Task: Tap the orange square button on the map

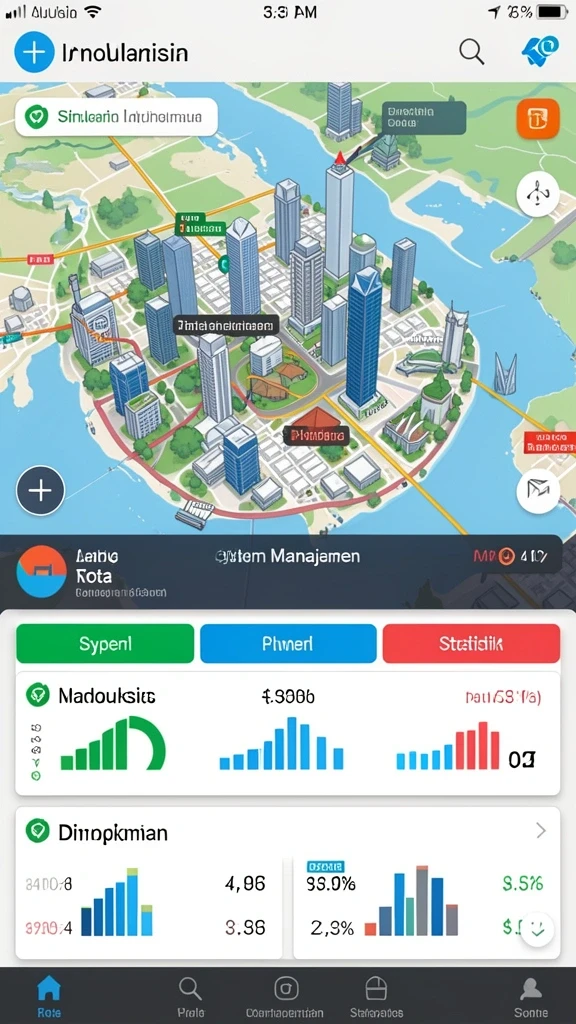Action: (x=538, y=118)
